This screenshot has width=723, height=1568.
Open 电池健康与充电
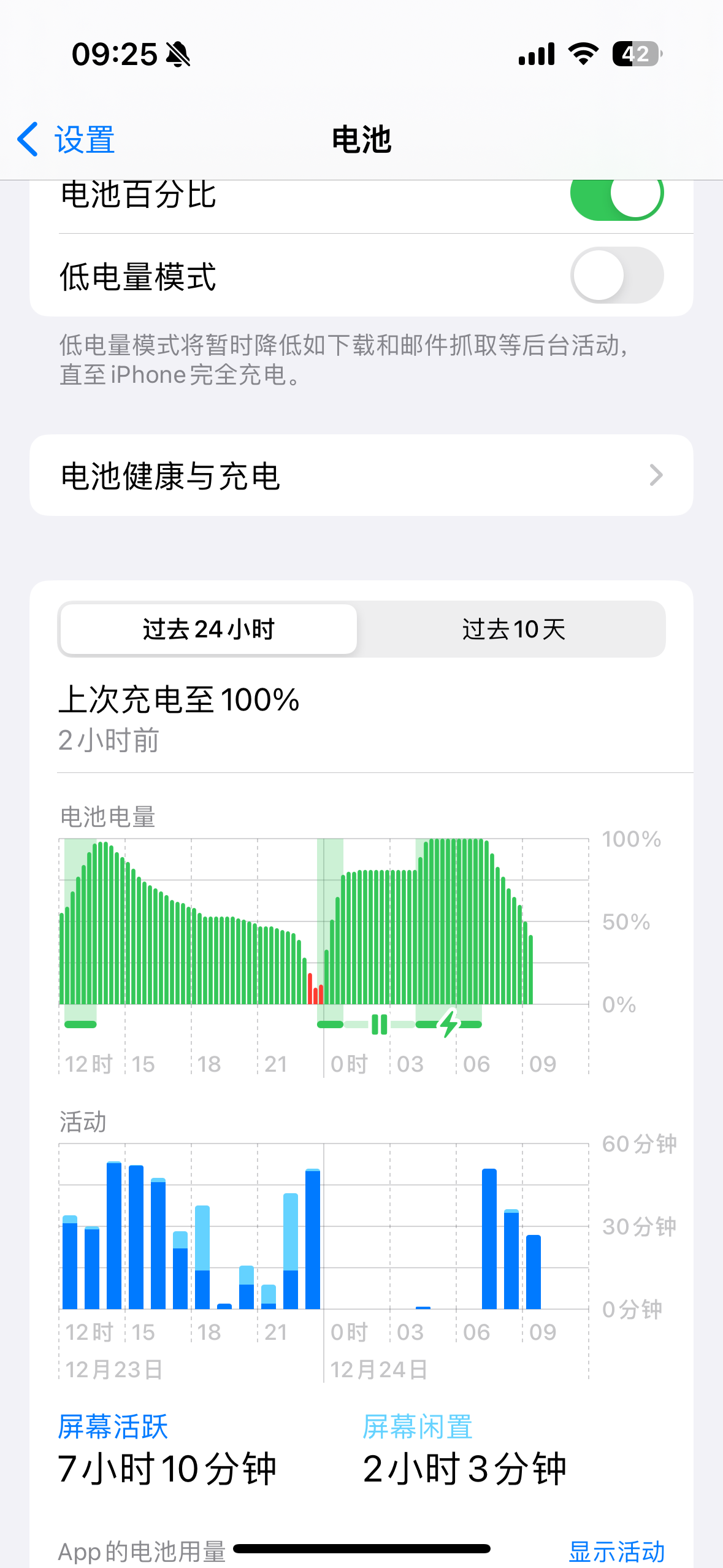pos(361,475)
